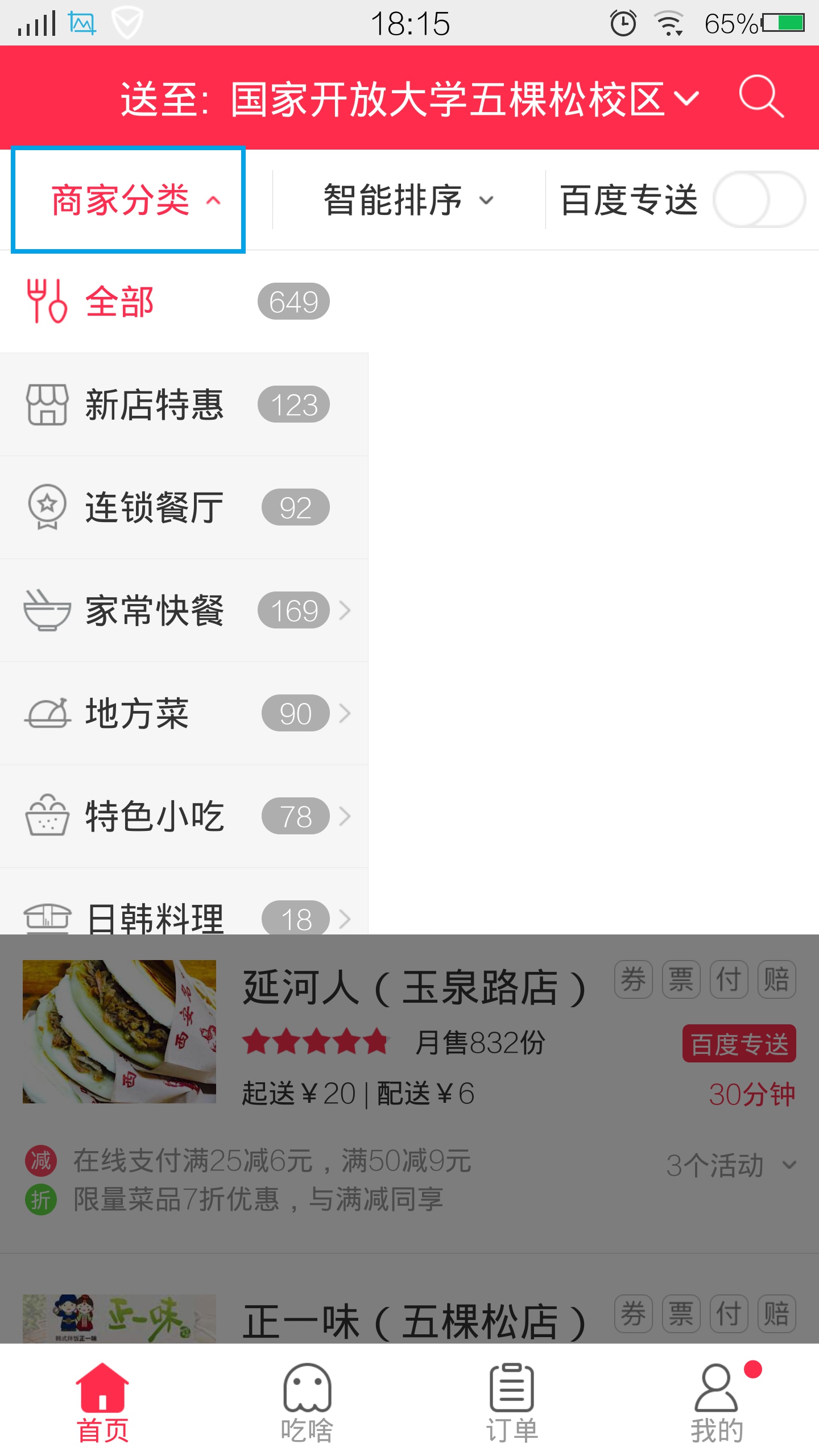Change delivery address 国家开放大学五棵松校区
Image resolution: width=819 pixels, height=1456 pixels.
point(408,99)
